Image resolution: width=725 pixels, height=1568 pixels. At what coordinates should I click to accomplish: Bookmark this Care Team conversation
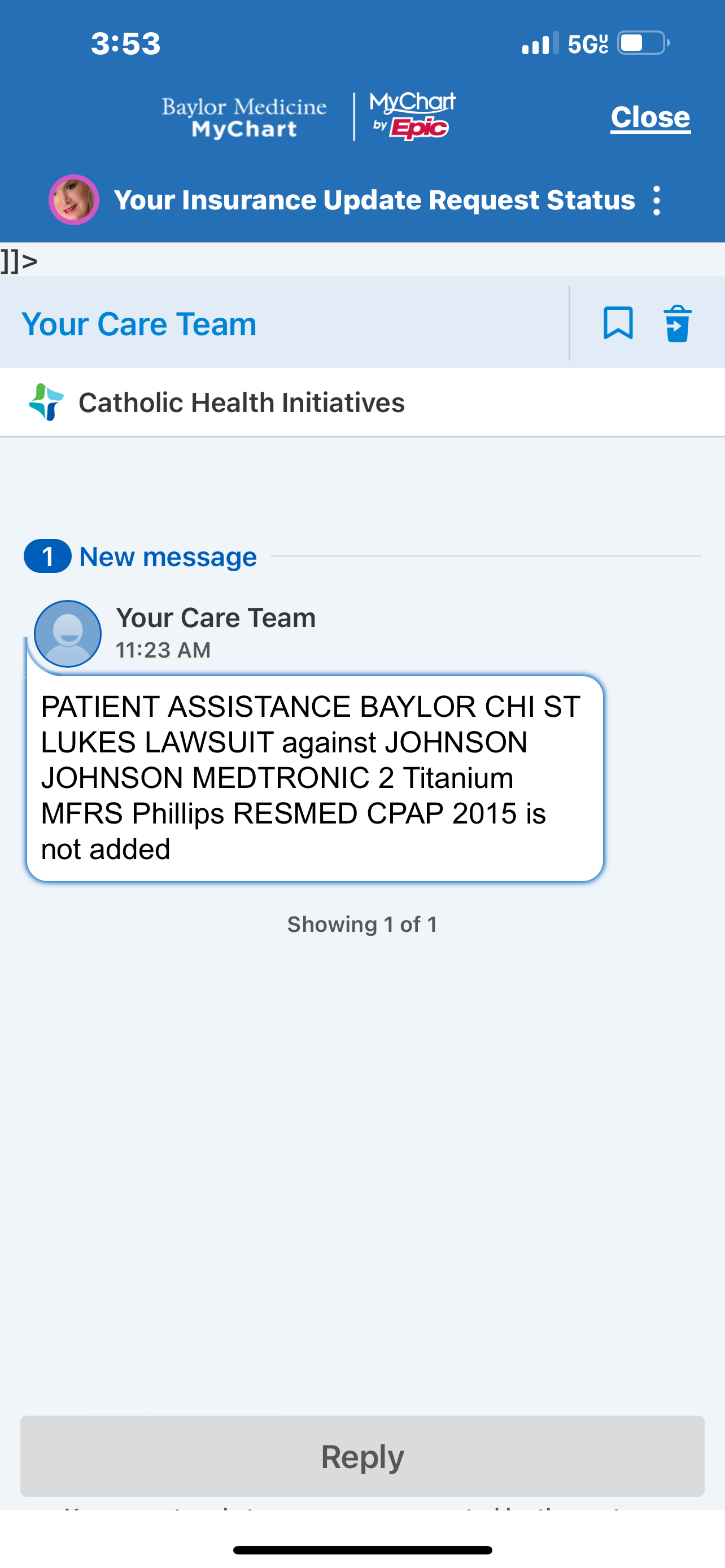tap(618, 323)
